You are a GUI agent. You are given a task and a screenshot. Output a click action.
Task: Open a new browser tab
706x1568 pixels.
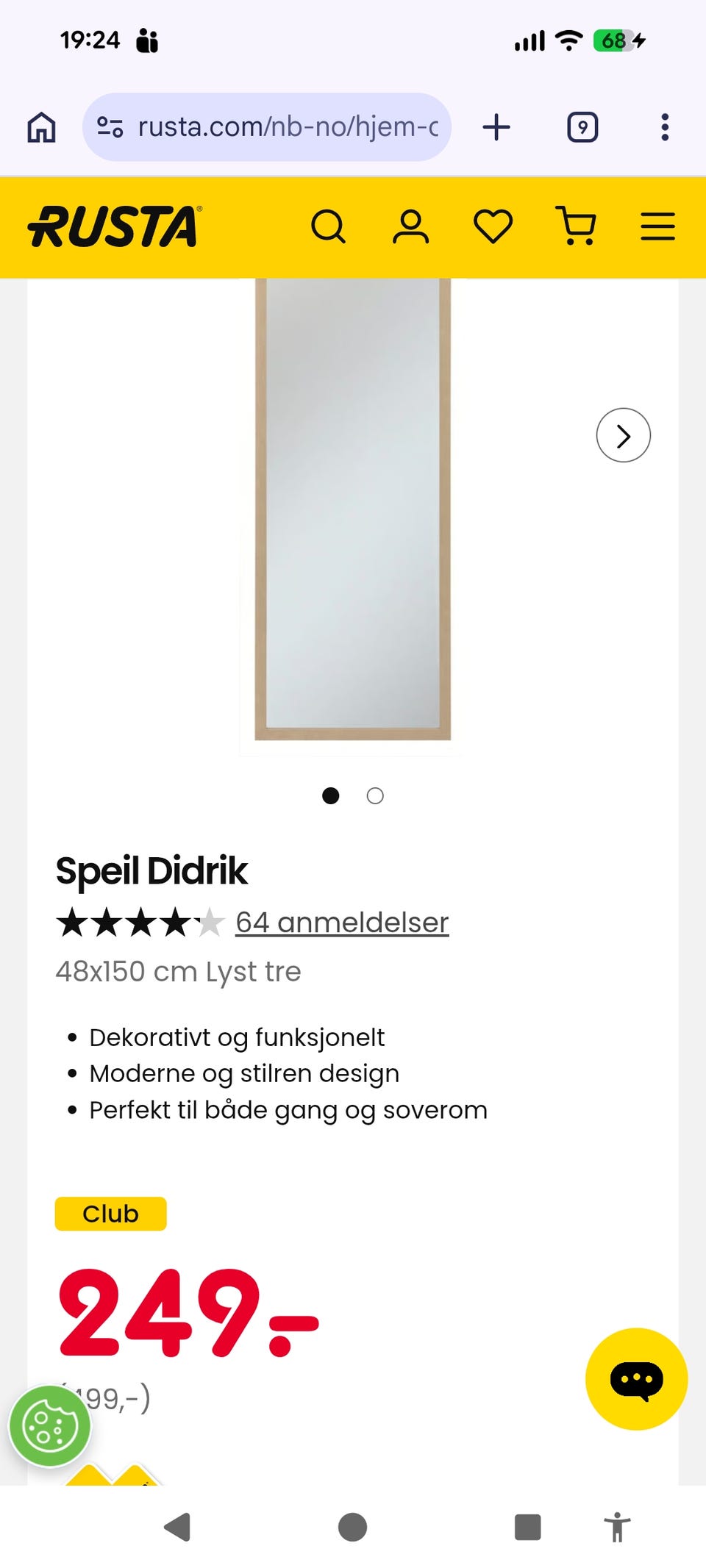[497, 126]
